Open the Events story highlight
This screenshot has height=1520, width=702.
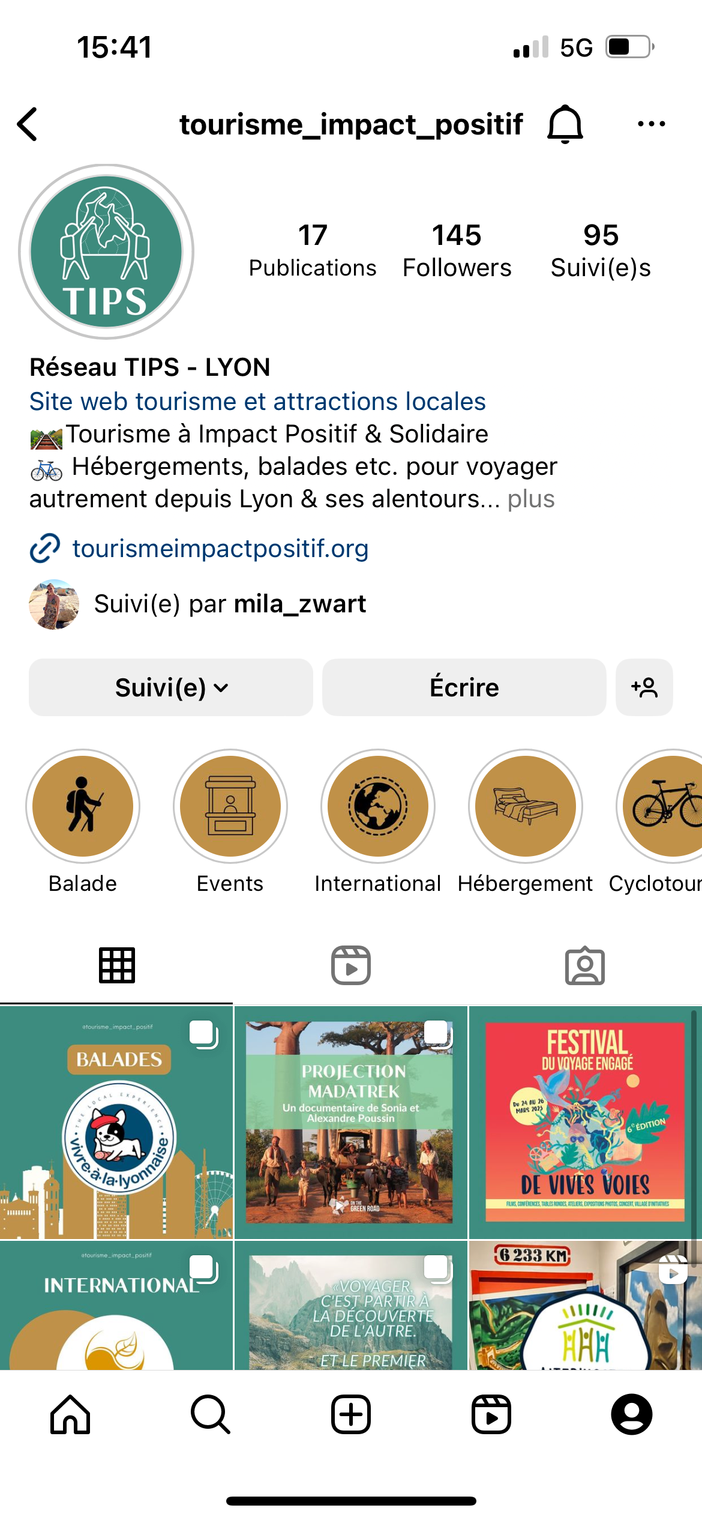[230, 806]
